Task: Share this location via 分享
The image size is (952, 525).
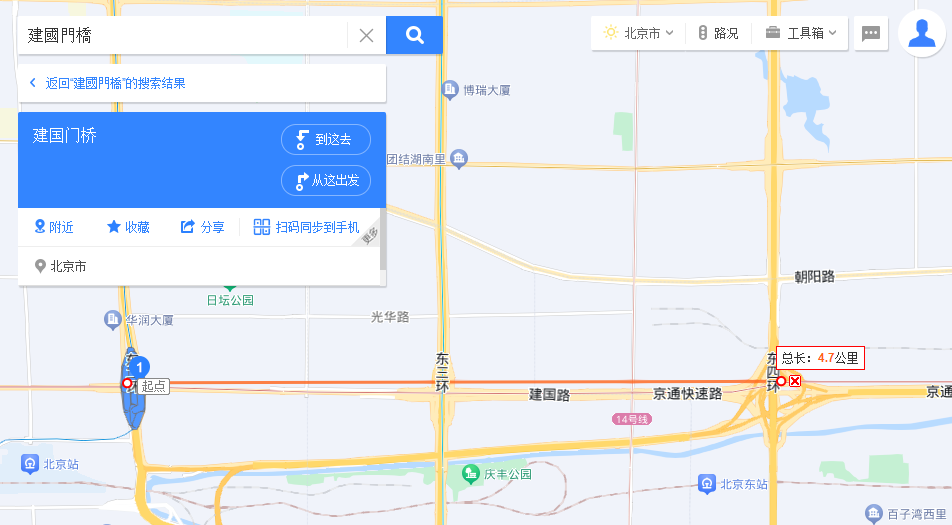Action: [202, 227]
